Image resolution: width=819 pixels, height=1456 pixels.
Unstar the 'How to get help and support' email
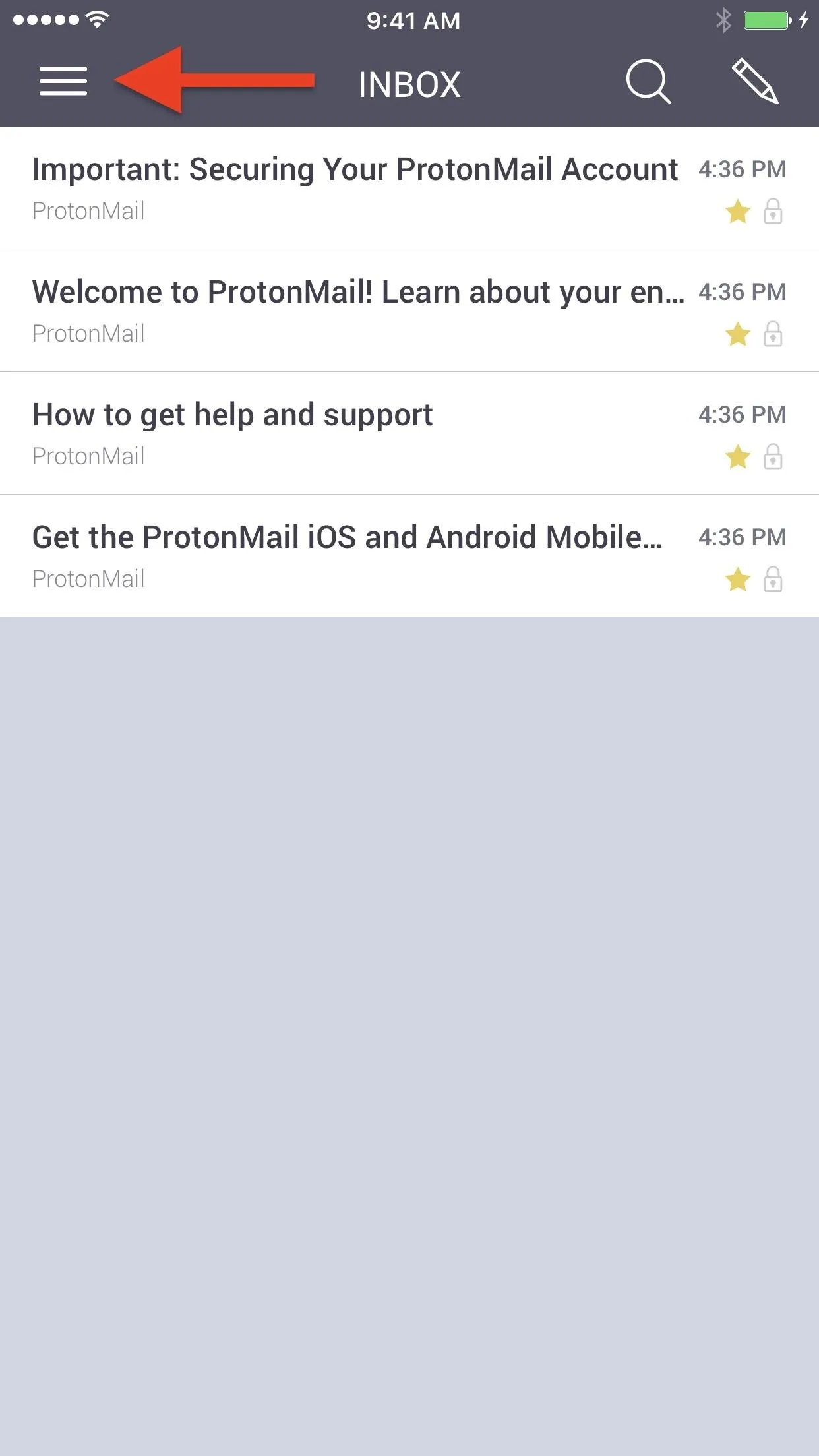coord(737,456)
